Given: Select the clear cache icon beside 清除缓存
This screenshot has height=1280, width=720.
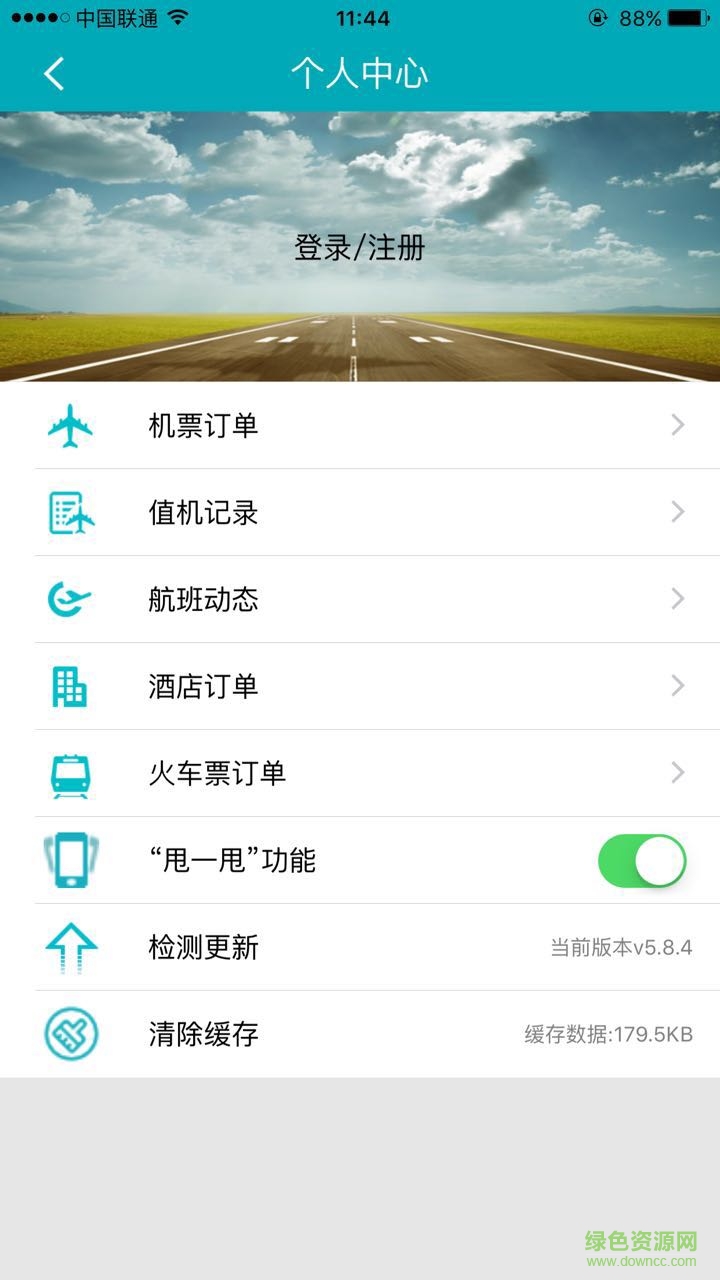Looking at the screenshot, I should click(x=70, y=1035).
